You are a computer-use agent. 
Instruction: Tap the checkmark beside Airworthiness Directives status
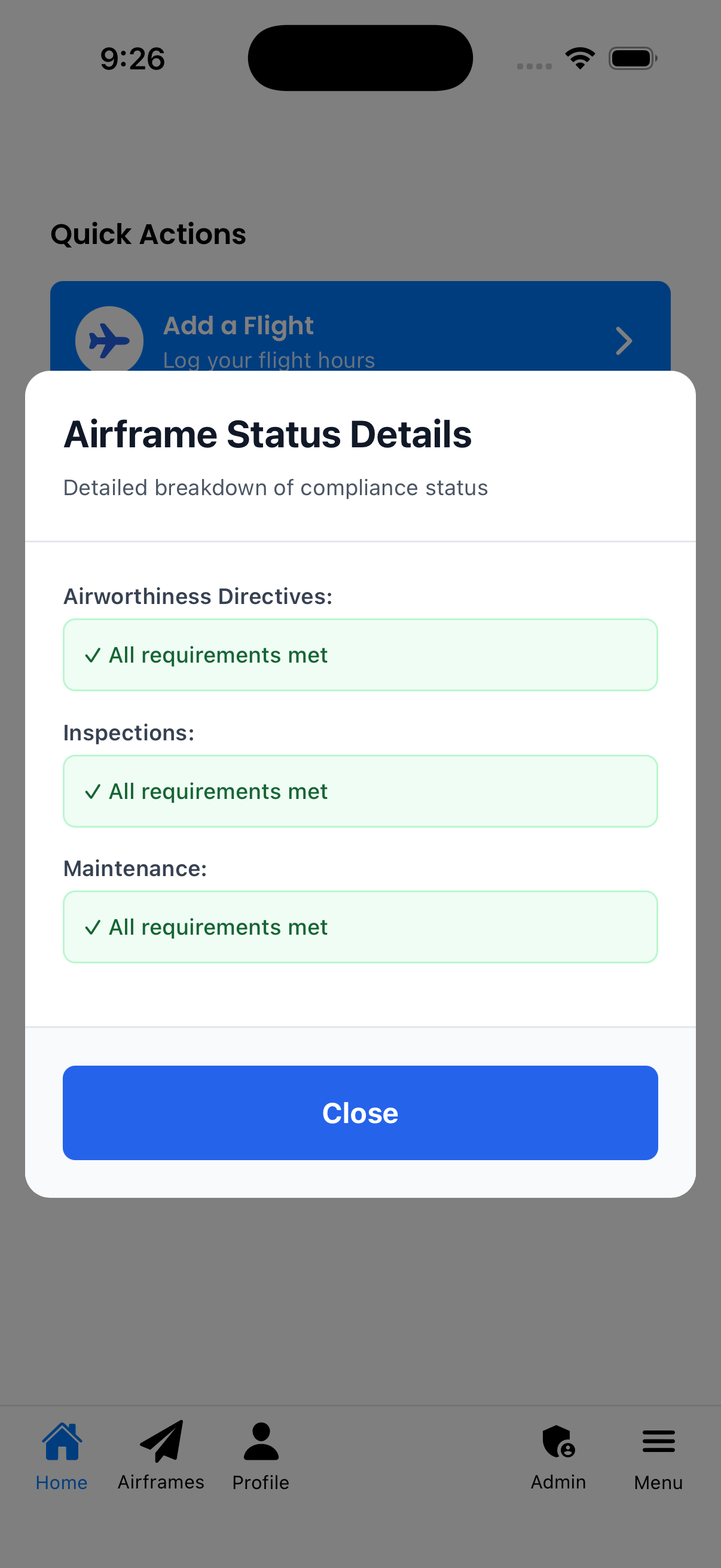tap(93, 655)
